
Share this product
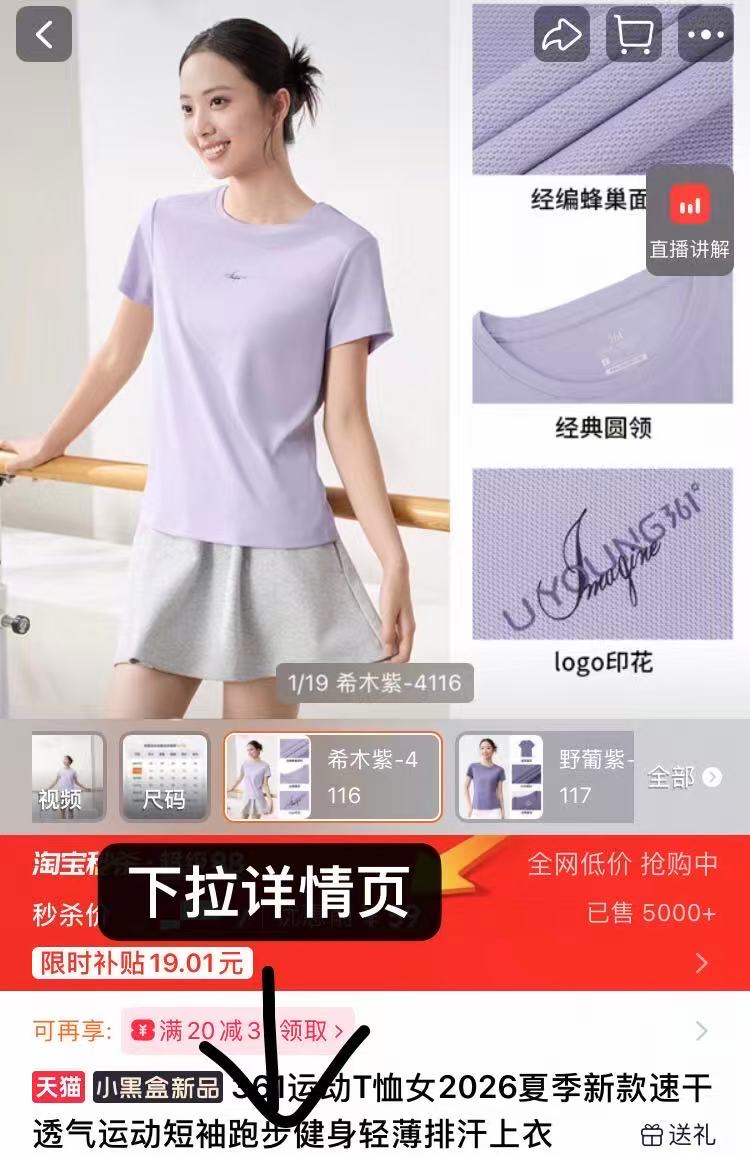pyautogui.click(x=561, y=35)
